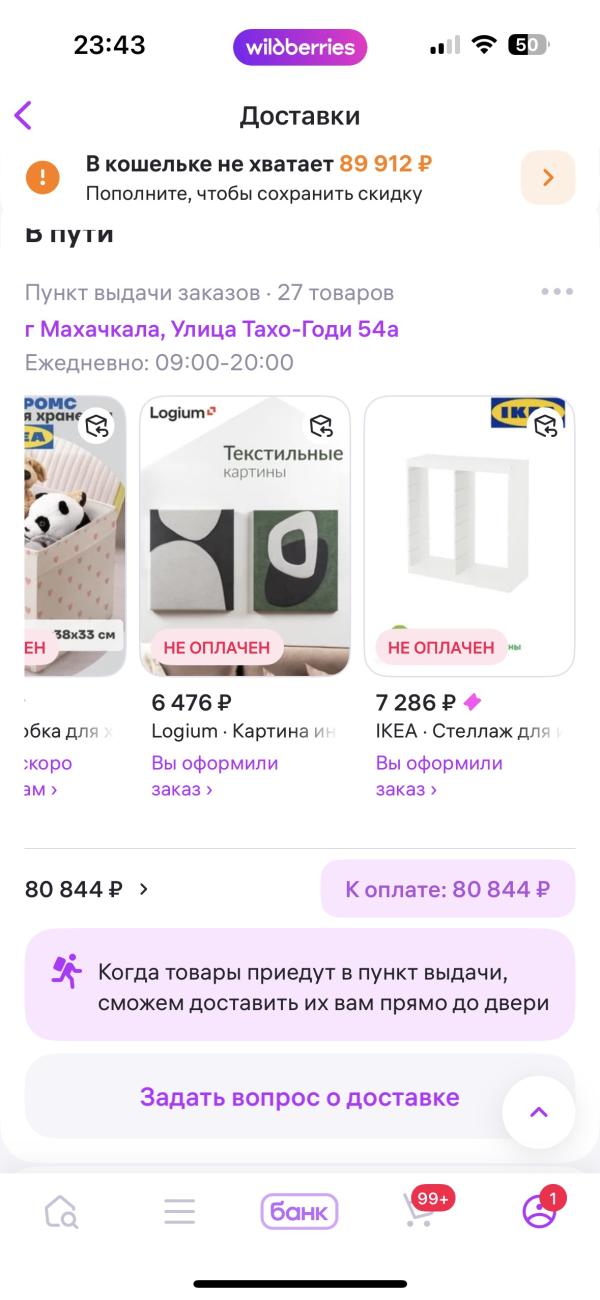Pay with the К оплате: 80 844 ₽ button
The image size is (600, 1300).
[447, 888]
